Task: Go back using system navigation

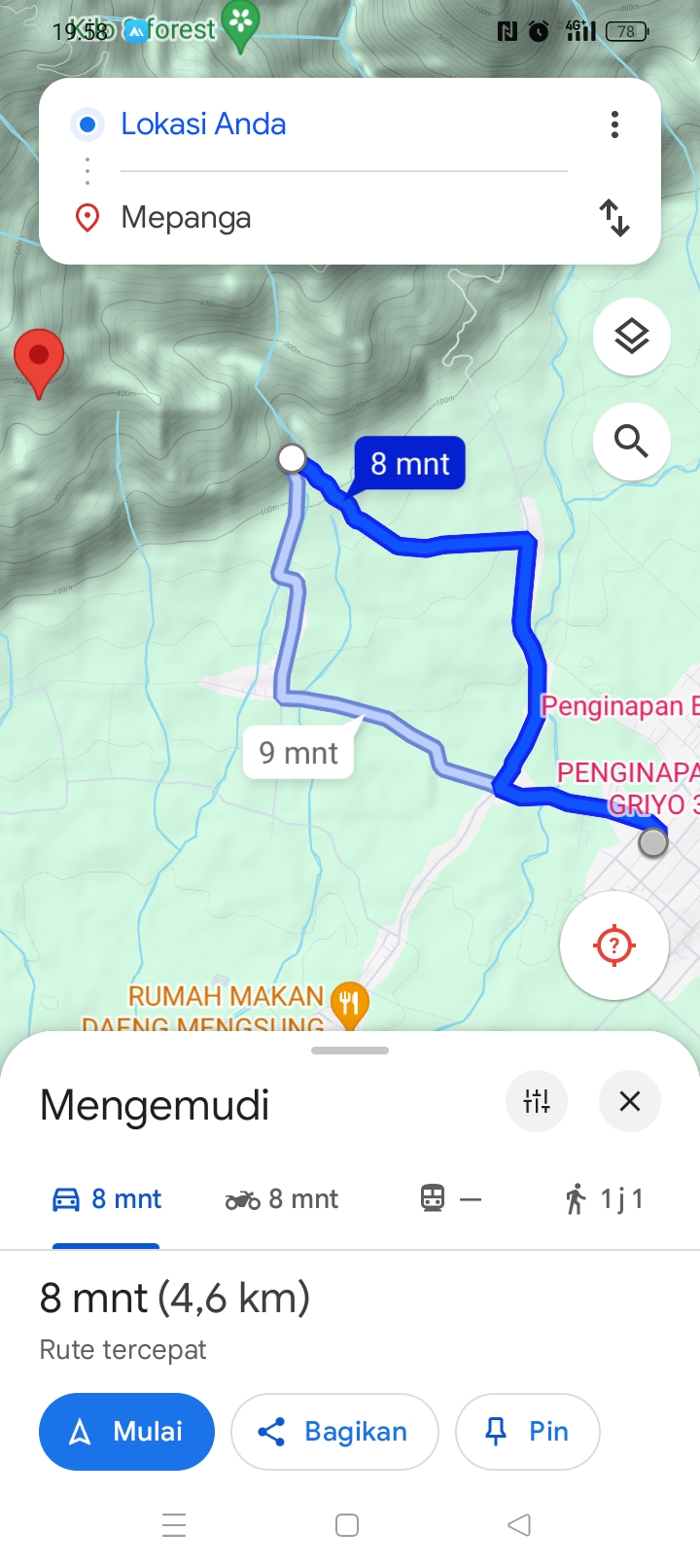Action: [x=519, y=1525]
